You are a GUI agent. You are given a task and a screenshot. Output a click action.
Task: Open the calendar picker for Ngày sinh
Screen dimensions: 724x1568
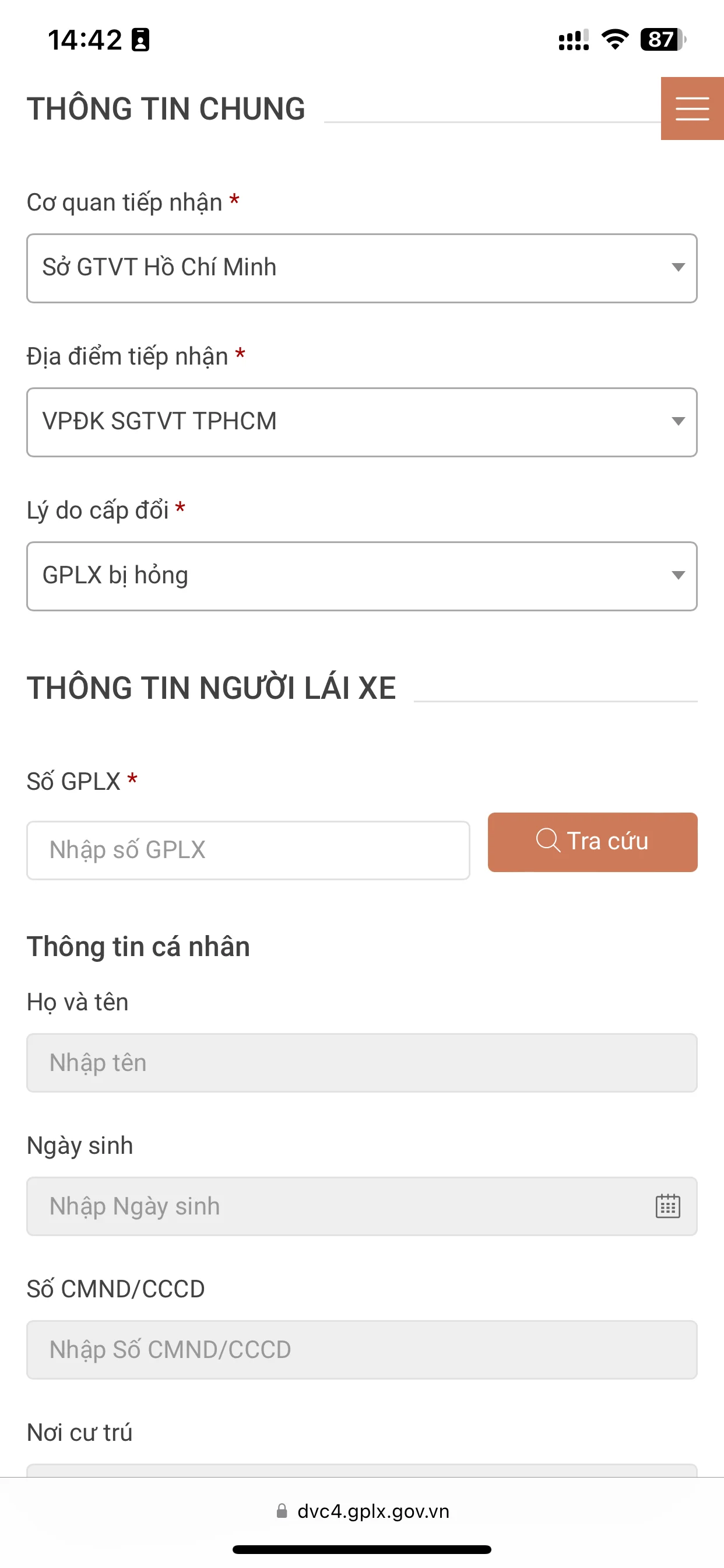pos(667,1206)
